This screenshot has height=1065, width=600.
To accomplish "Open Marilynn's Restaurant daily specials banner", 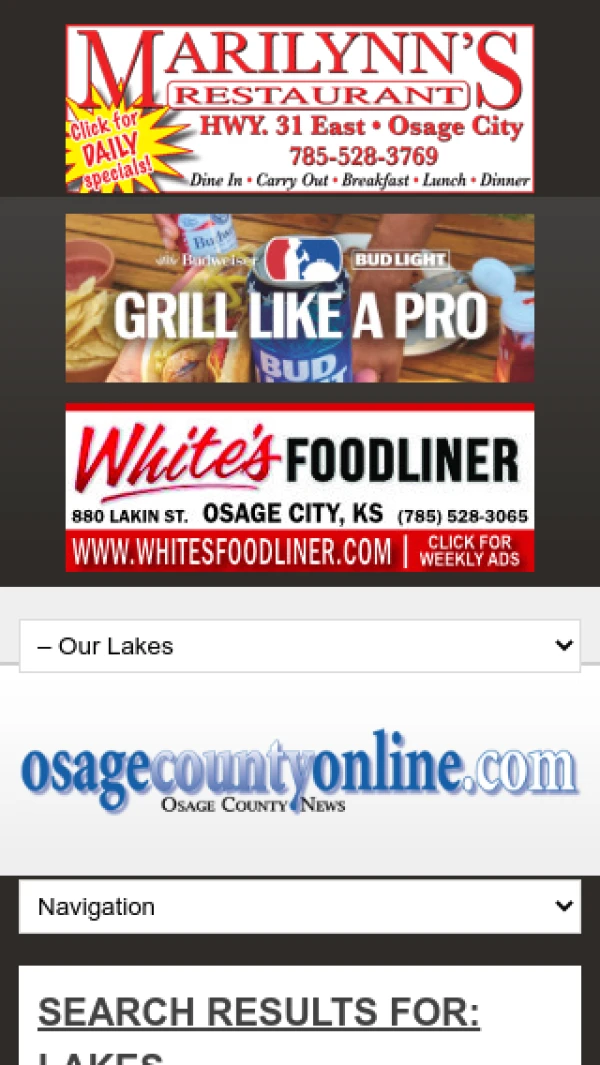I will click(299, 109).
